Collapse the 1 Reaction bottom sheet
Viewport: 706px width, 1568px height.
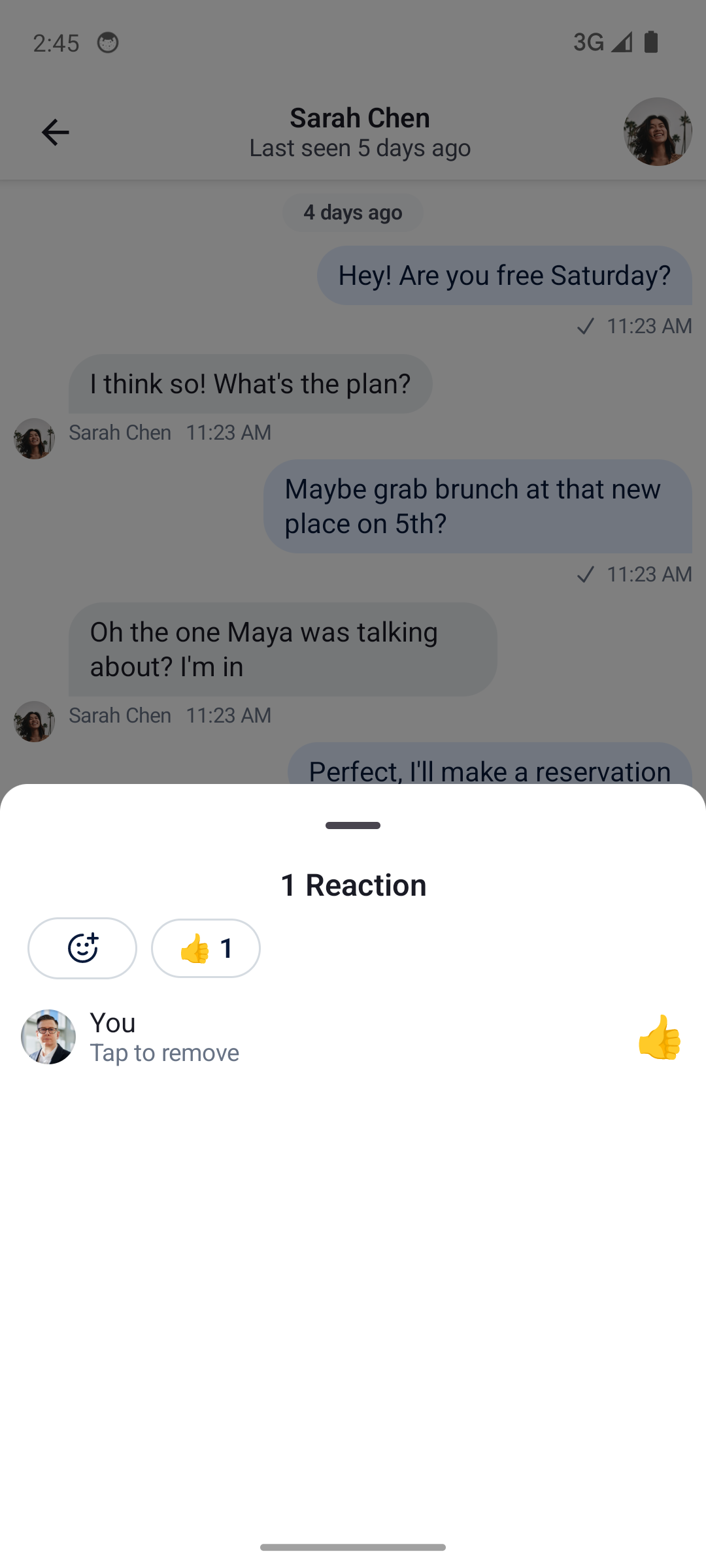[353, 825]
